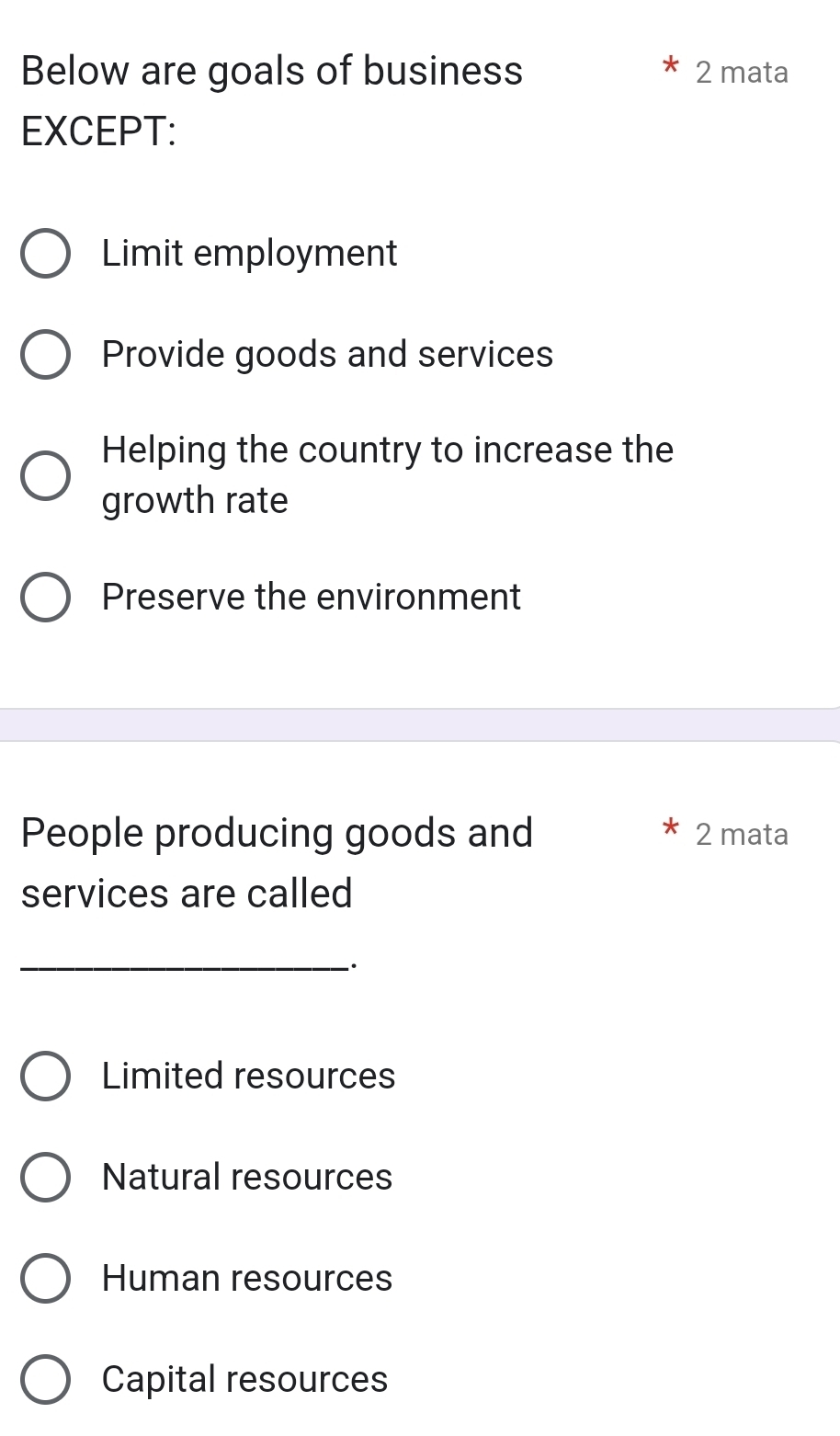Screen dimensions: 840x1436
Task: Click the radio circle beside Limit employment
Action: coord(46,254)
